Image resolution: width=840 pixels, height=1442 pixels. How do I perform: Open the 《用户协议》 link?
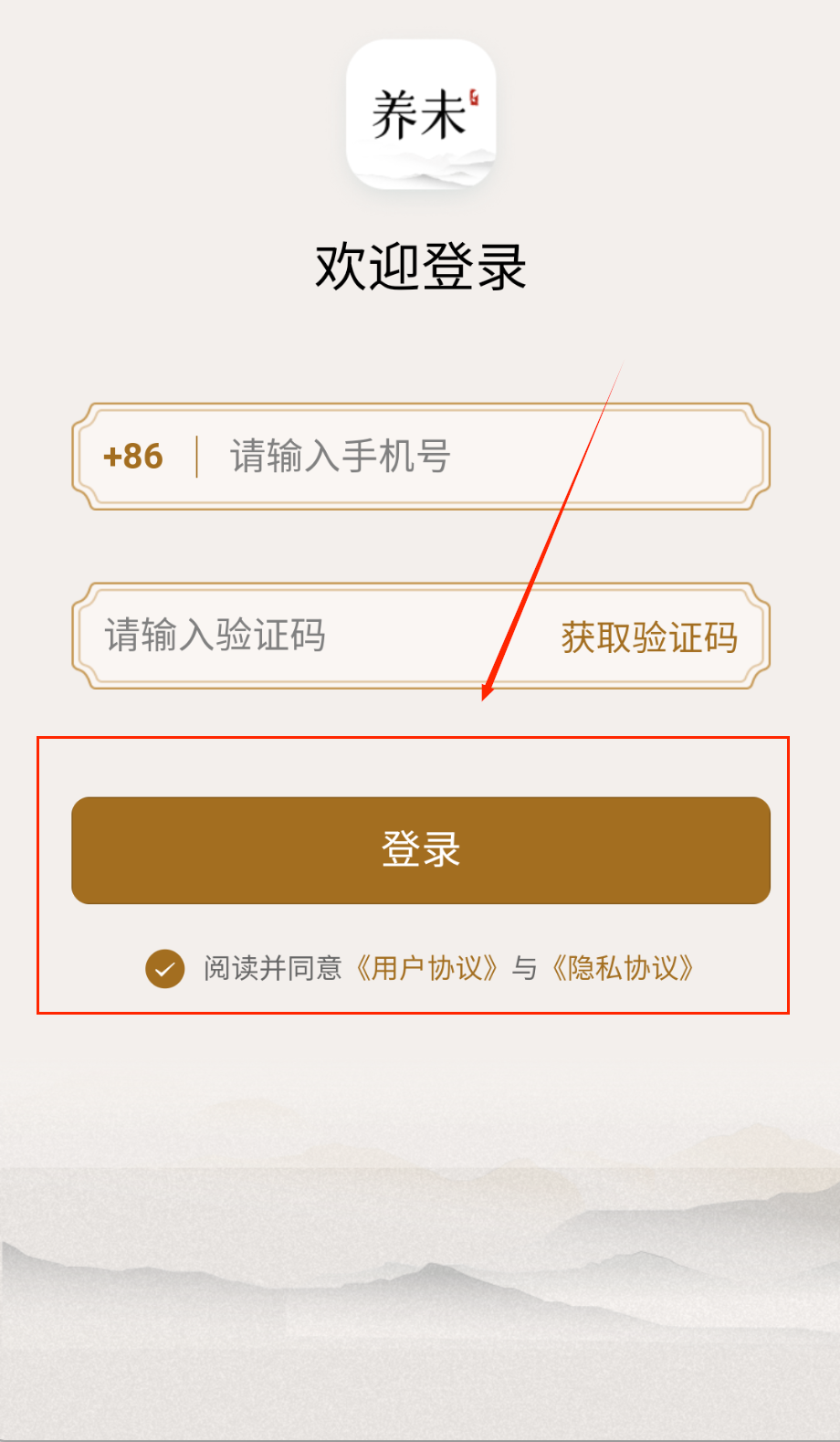[x=426, y=968]
